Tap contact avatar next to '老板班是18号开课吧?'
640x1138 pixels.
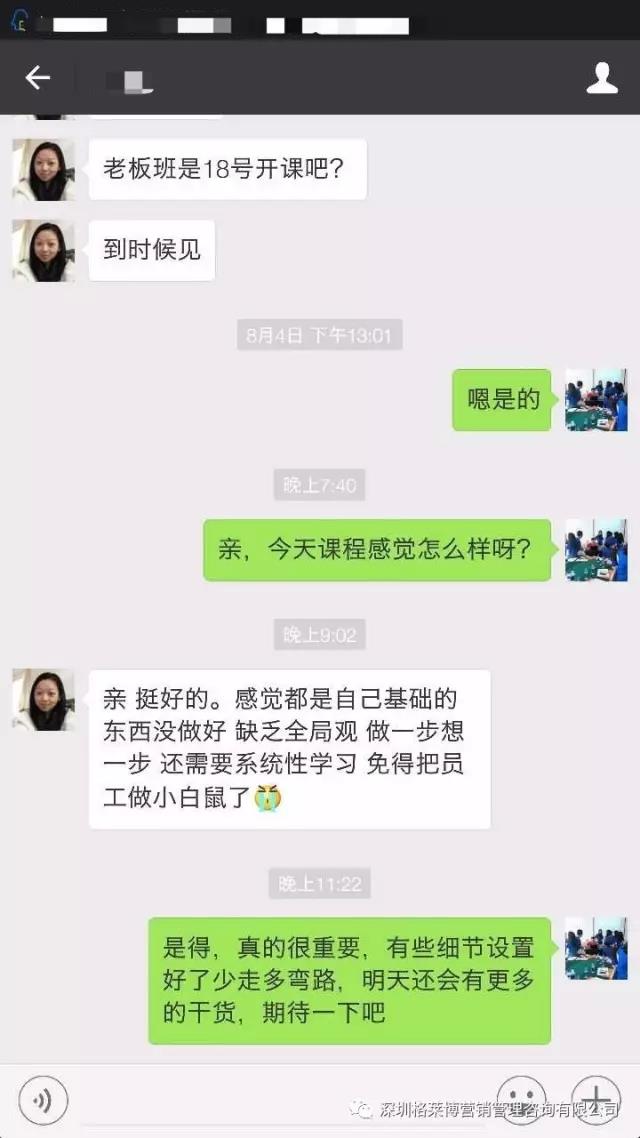pyautogui.click(x=43, y=169)
